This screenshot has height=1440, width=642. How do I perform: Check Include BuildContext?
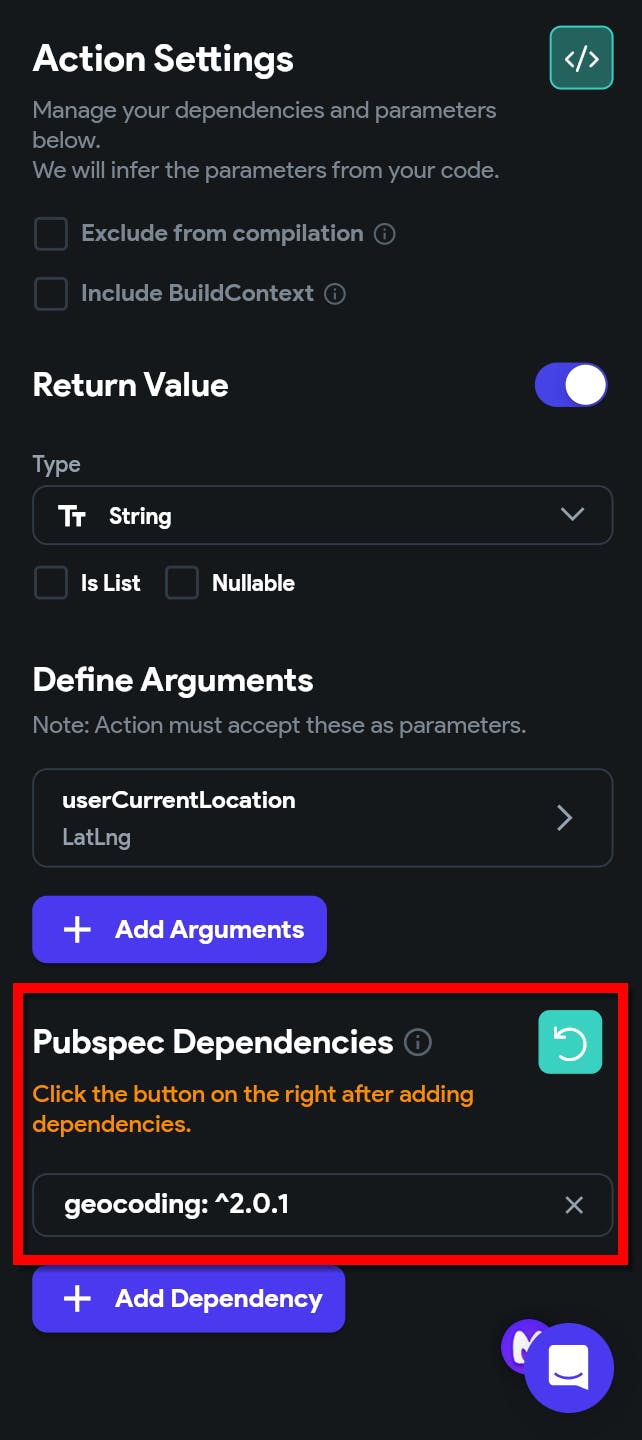pyautogui.click(x=51, y=294)
